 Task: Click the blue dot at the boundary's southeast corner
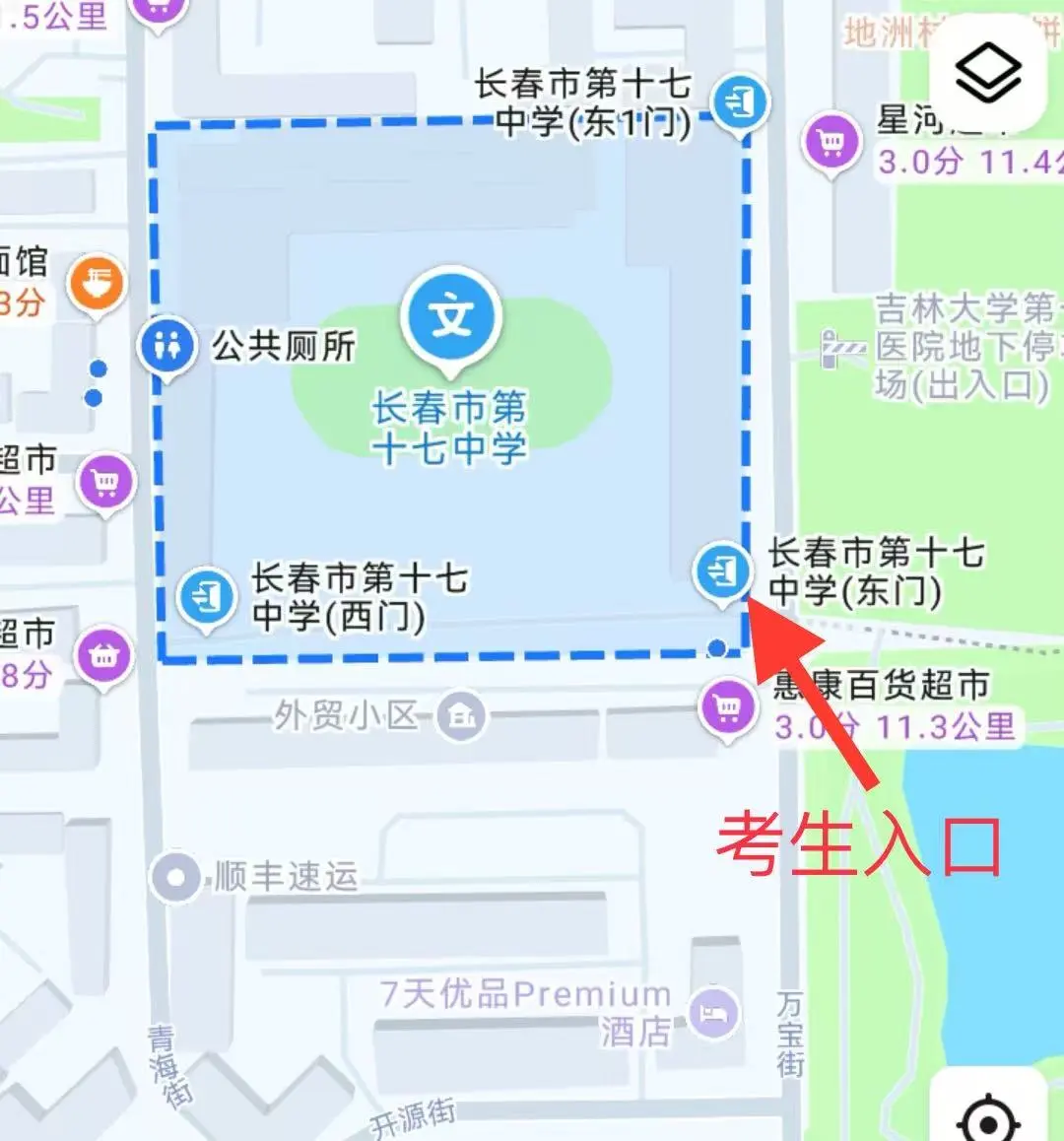tap(716, 647)
